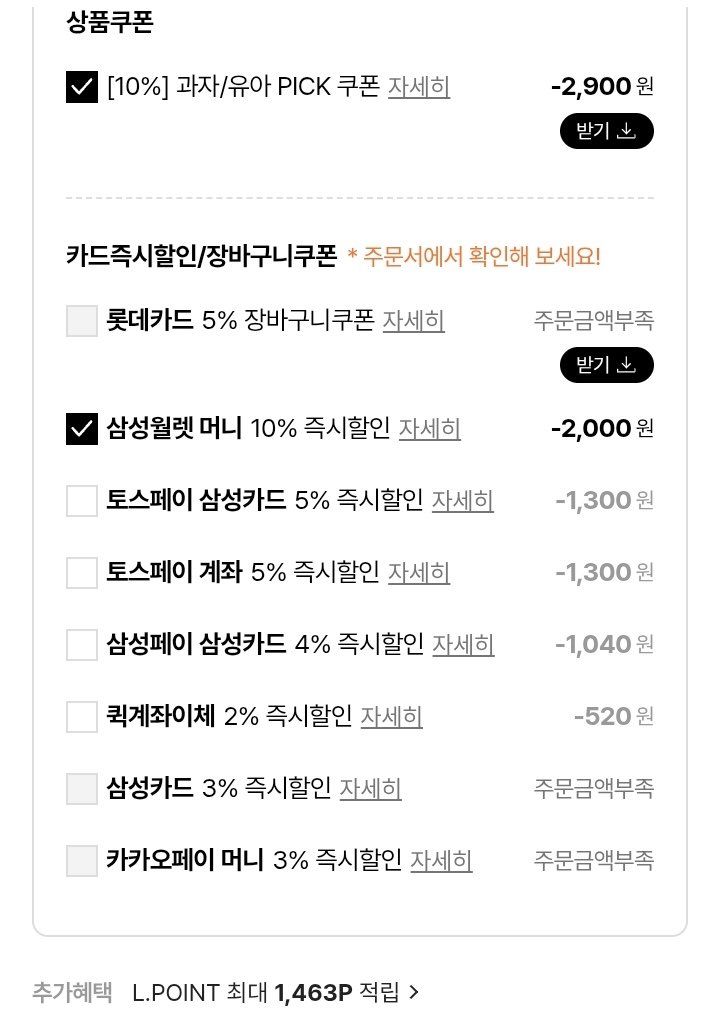Image resolution: width=720 pixels, height=1017 pixels.
Task: Check the 삼성페이 삼성카드 4% checkbox
Action: 81,645
